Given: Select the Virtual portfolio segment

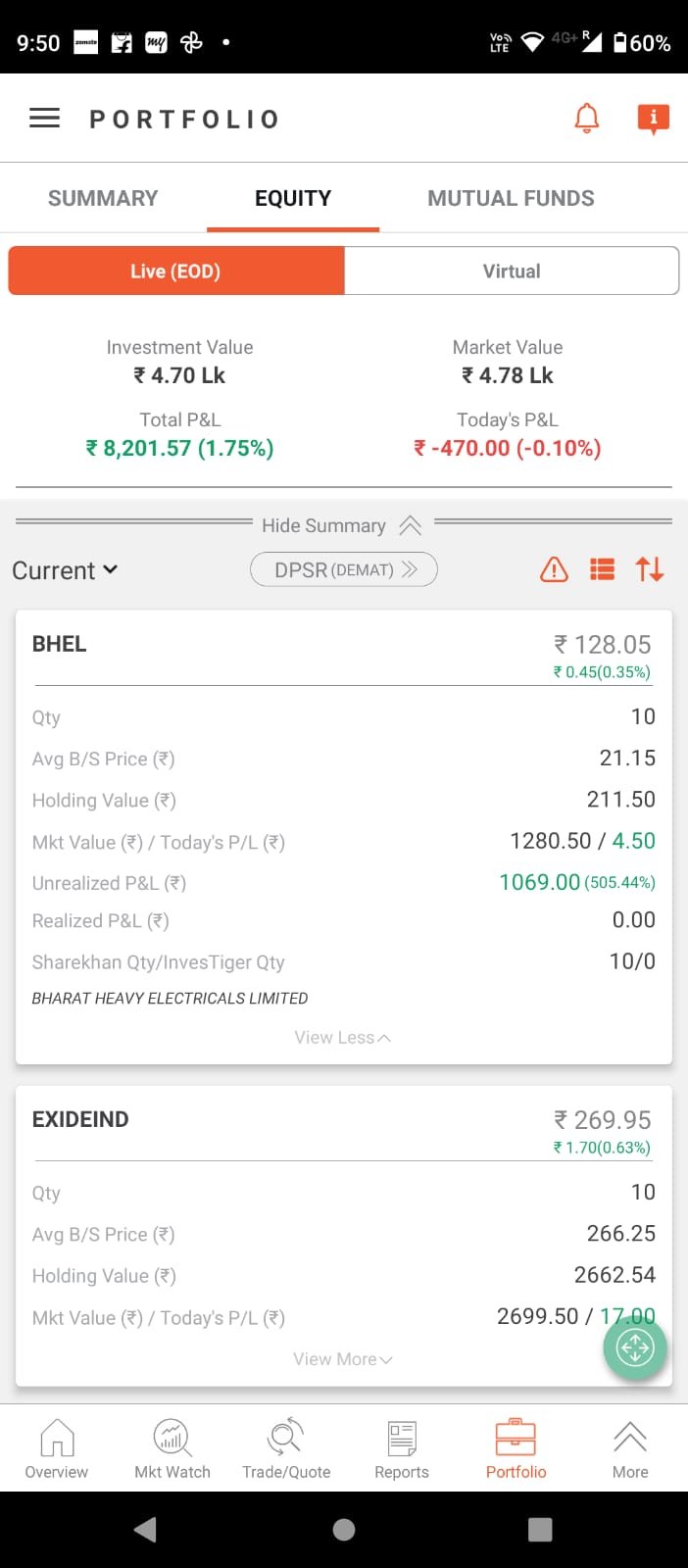Looking at the screenshot, I should pos(512,271).
